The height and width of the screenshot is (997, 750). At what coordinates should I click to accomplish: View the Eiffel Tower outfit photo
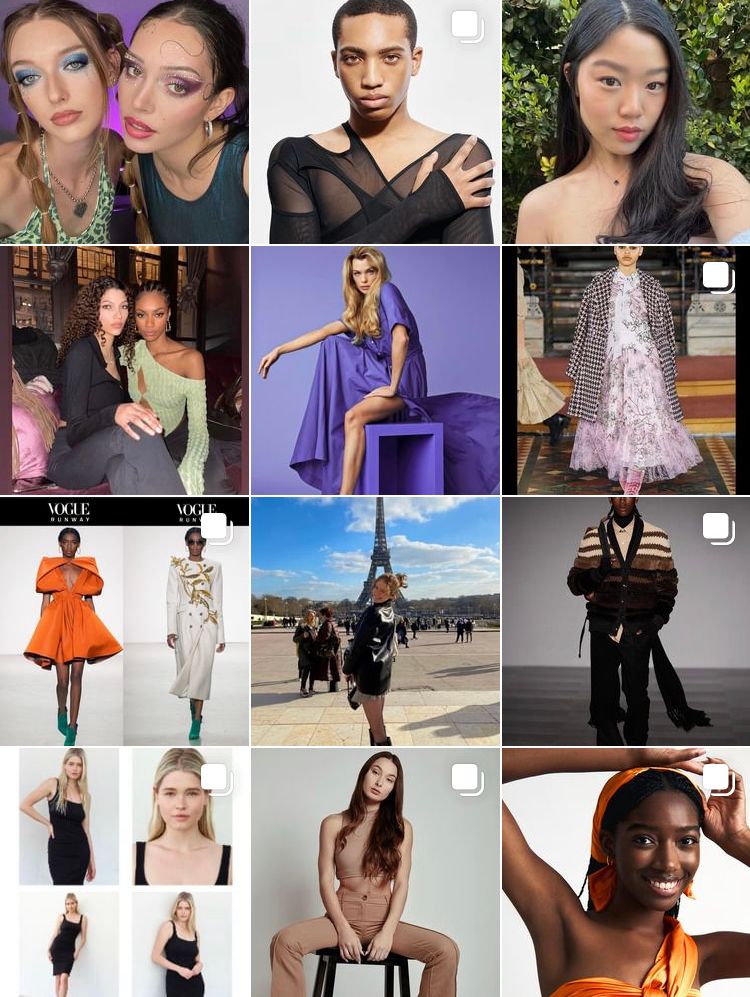tap(375, 621)
